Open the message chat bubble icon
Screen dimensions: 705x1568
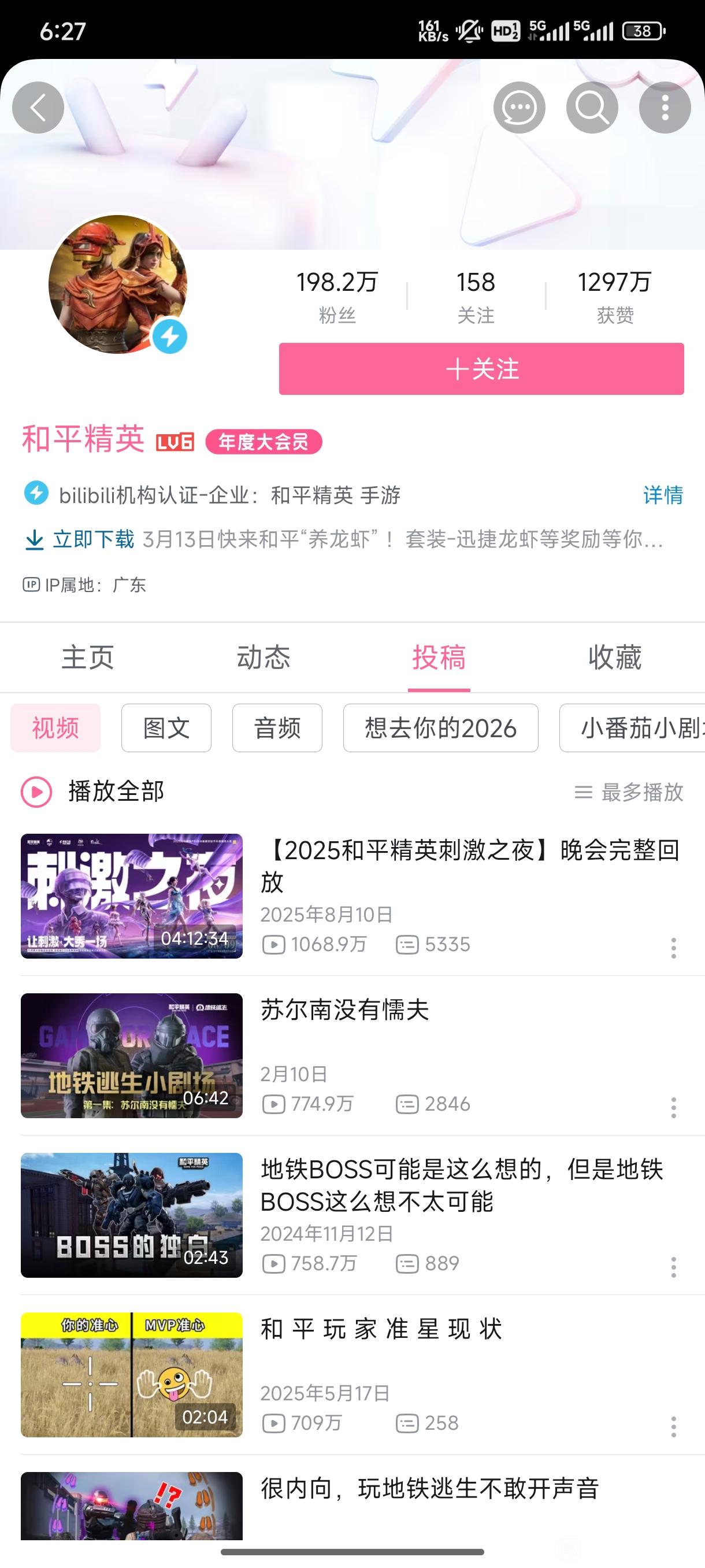(x=519, y=108)
